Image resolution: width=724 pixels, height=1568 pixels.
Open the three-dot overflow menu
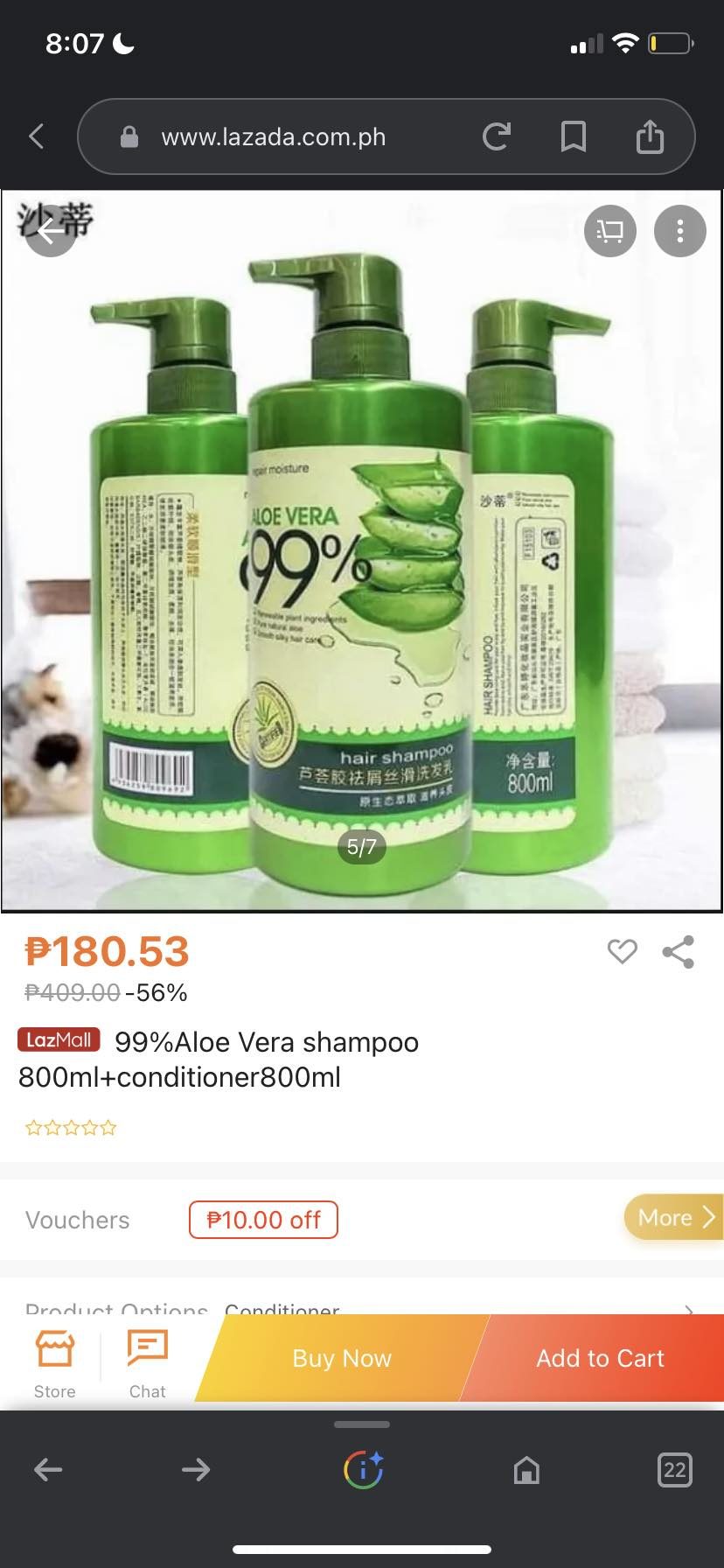point(679,231)
